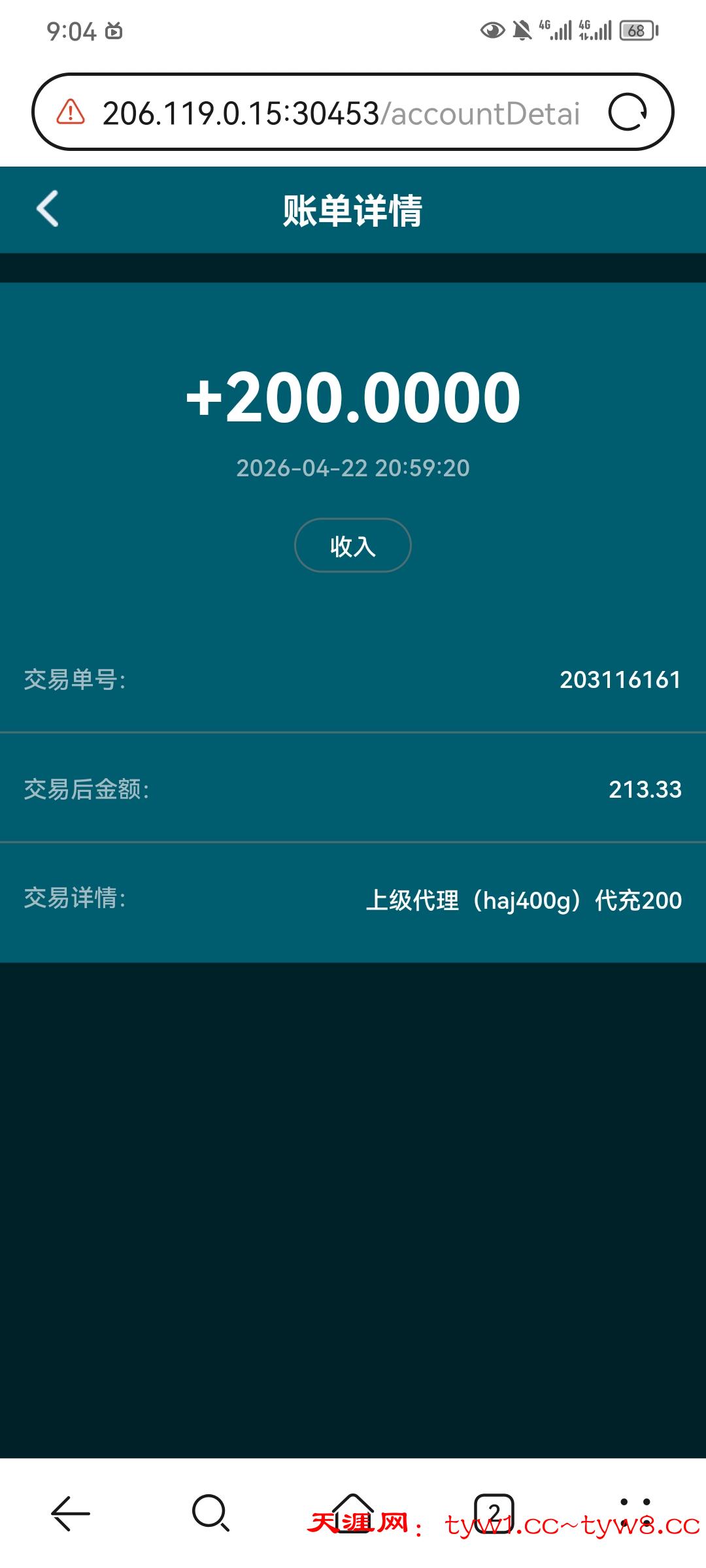Image resolution: width=706 pixels, height=1568 pixels.
Task: Click the security warning triangle in address bar
Action: tap(70, 112)
